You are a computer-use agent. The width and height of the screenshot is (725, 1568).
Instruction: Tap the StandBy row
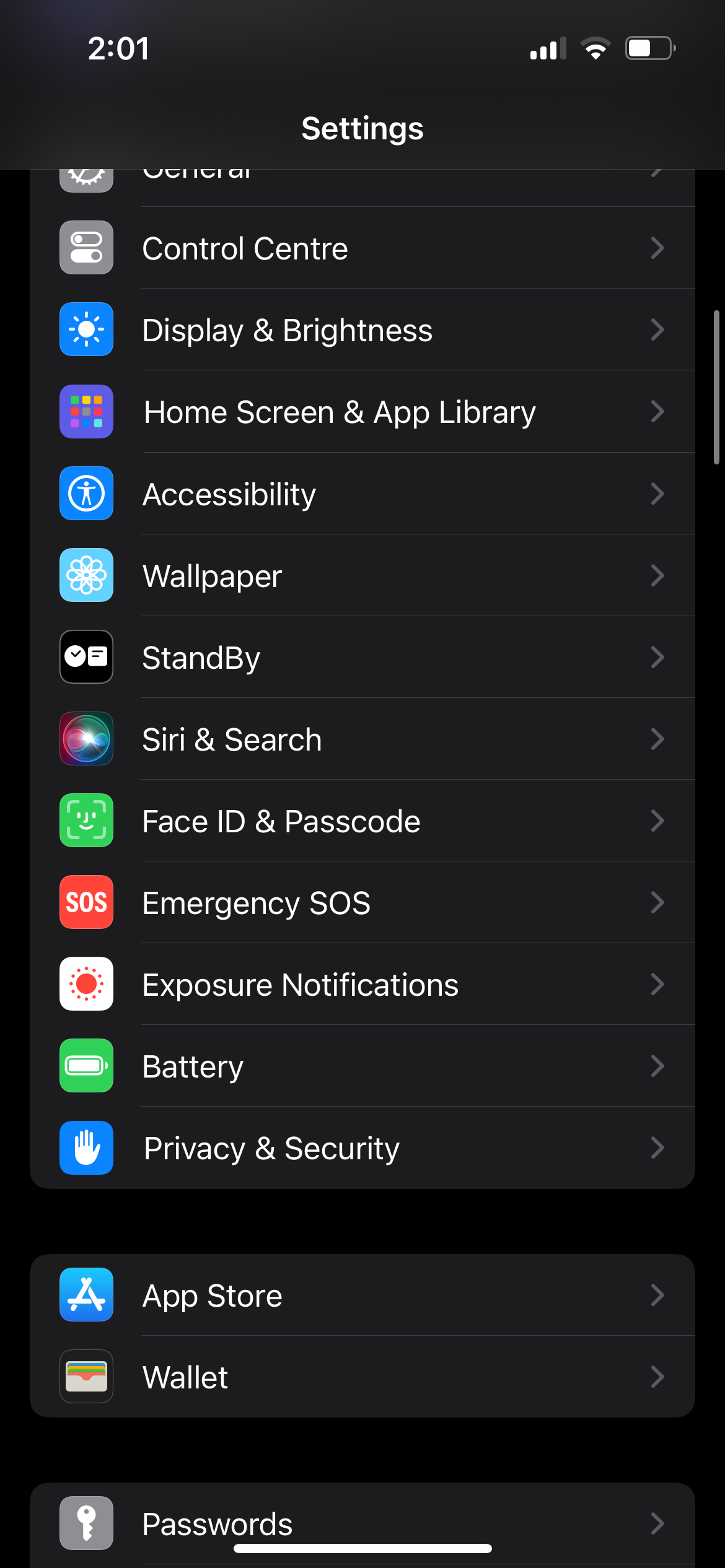(x=362, y=657)
